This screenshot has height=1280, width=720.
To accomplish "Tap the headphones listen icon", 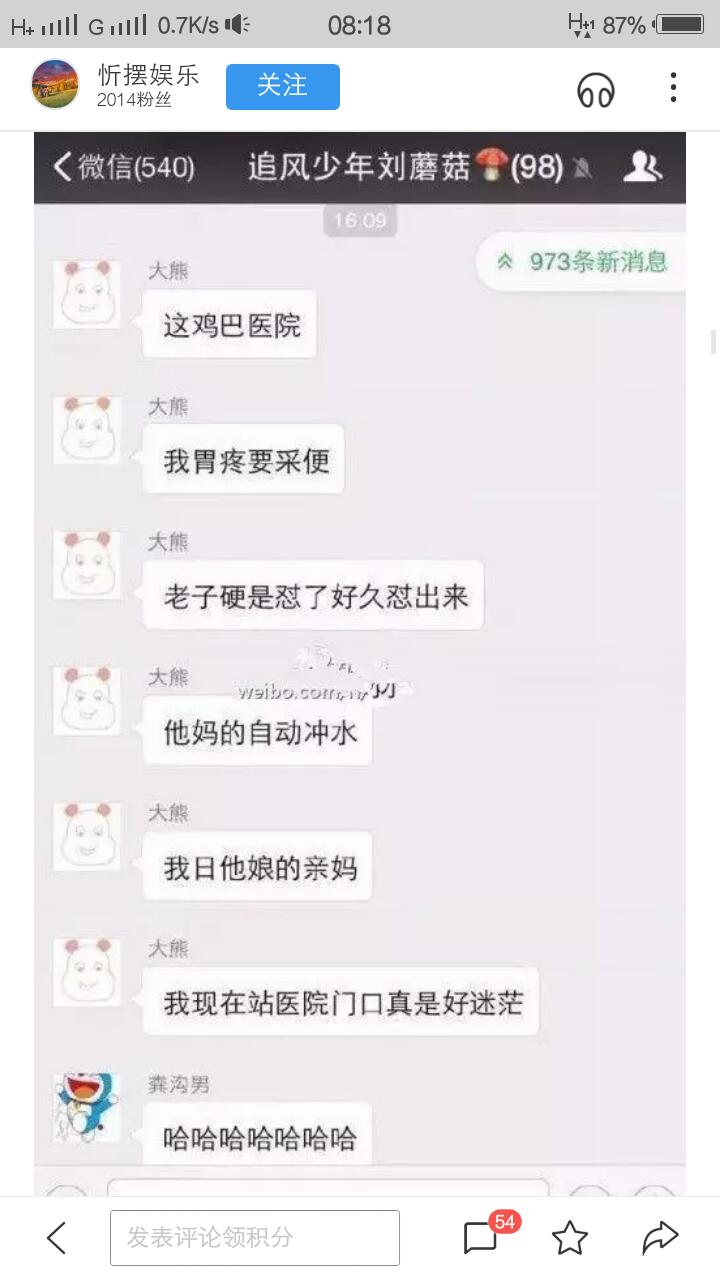I will [596, 90].
